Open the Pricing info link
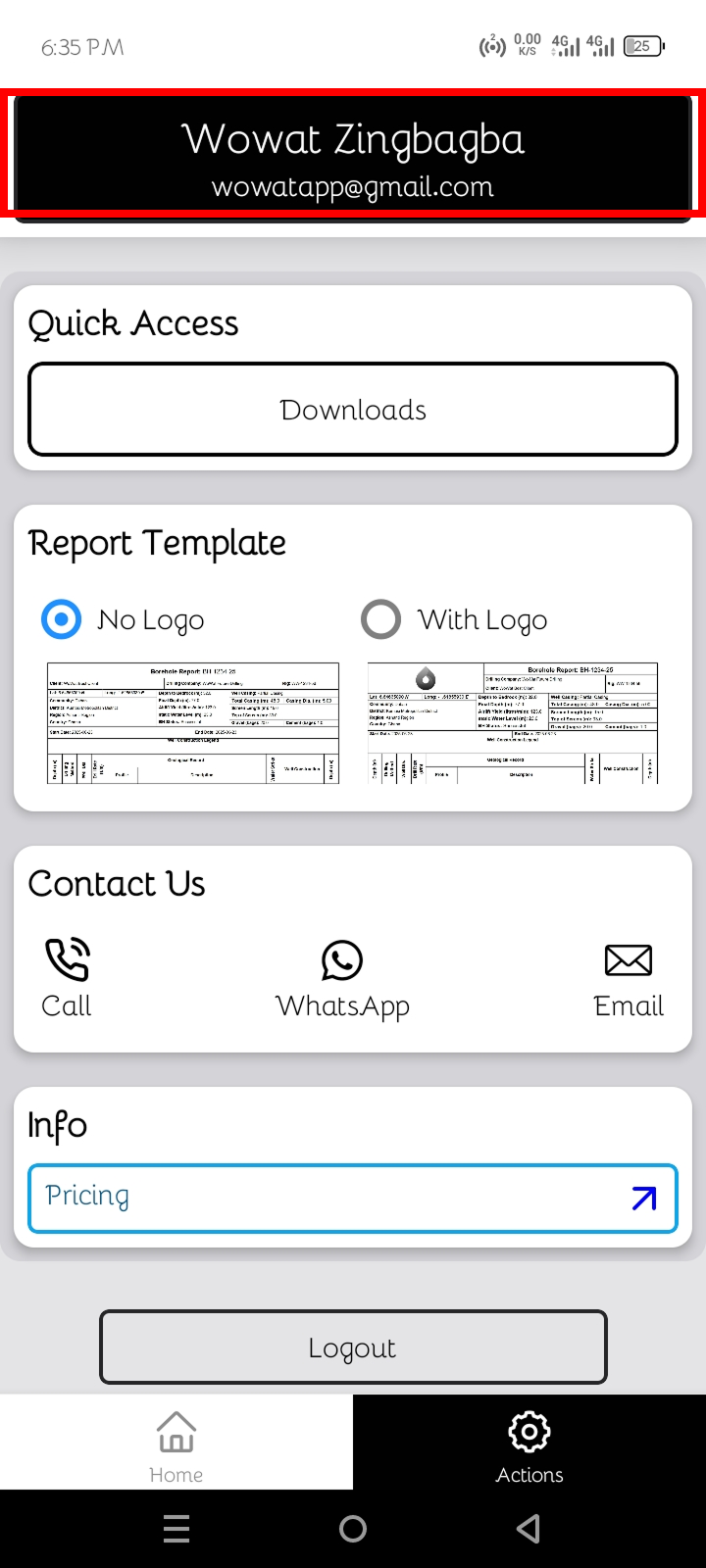 pos(353,1198)
